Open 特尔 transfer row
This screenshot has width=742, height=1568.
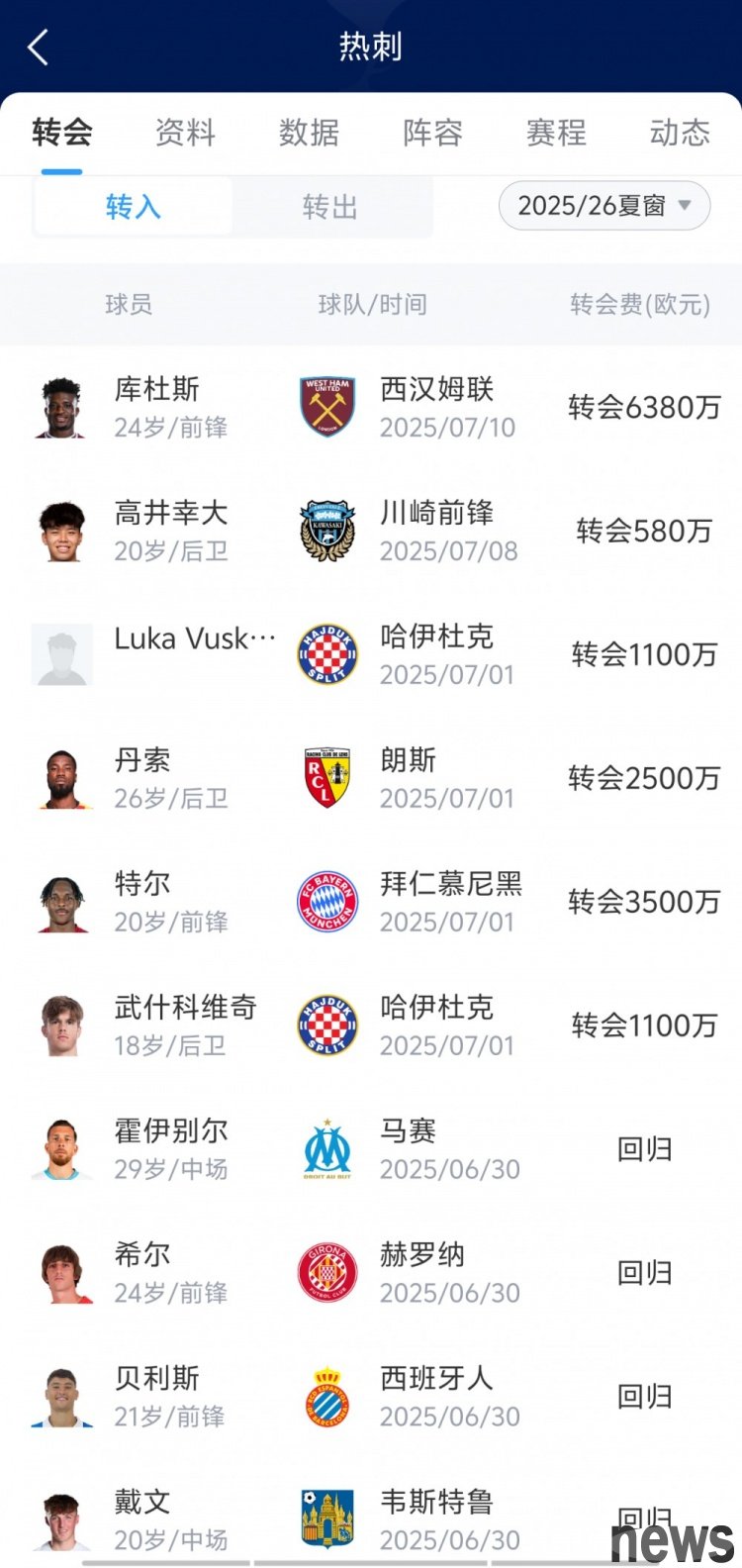[371, 902]
